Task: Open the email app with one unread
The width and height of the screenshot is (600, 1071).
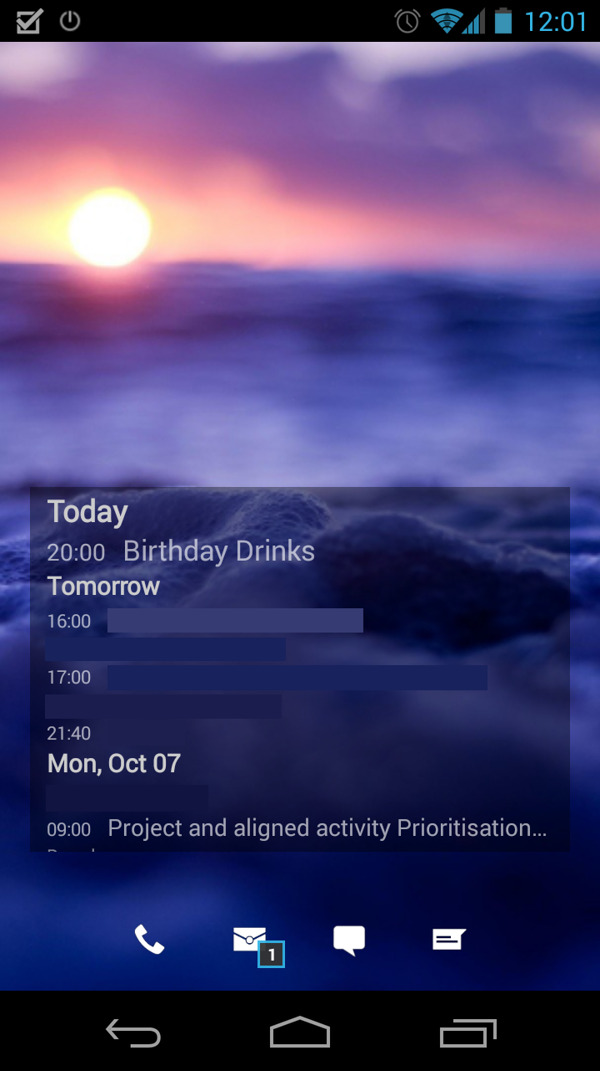Action: tap(252, 942)
